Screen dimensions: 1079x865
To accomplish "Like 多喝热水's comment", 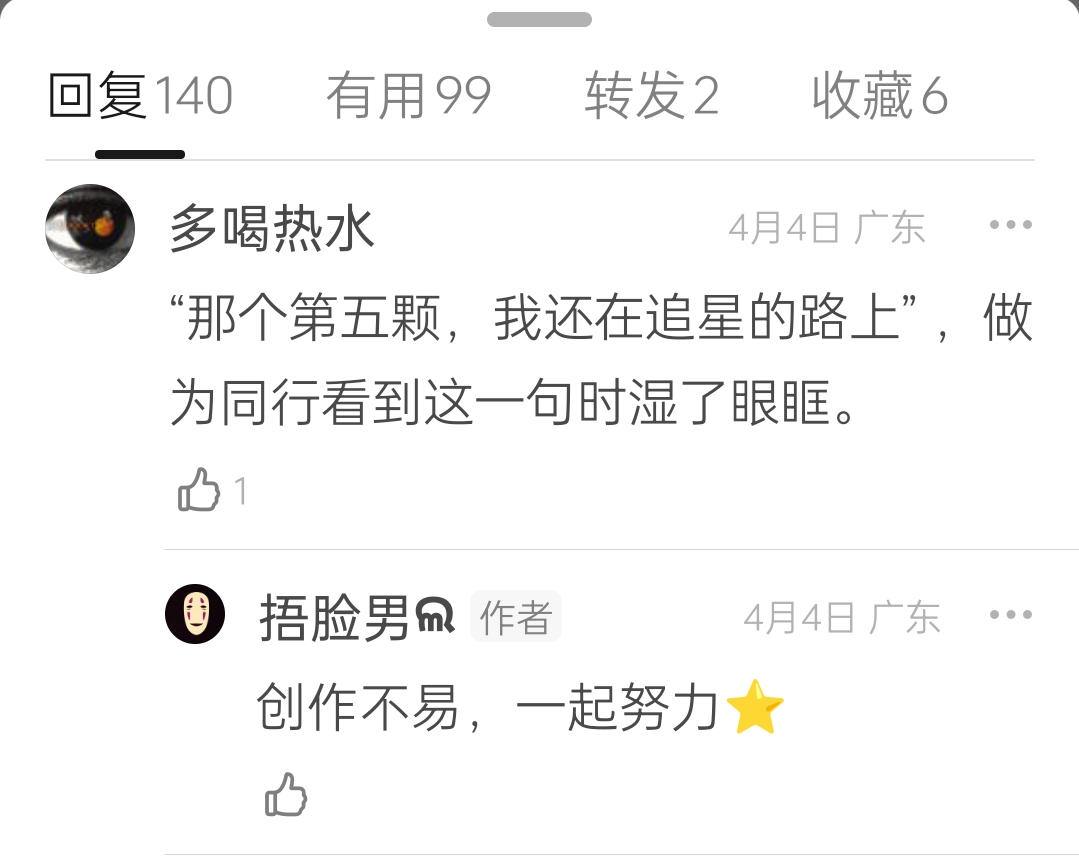I will click(199, 490).
